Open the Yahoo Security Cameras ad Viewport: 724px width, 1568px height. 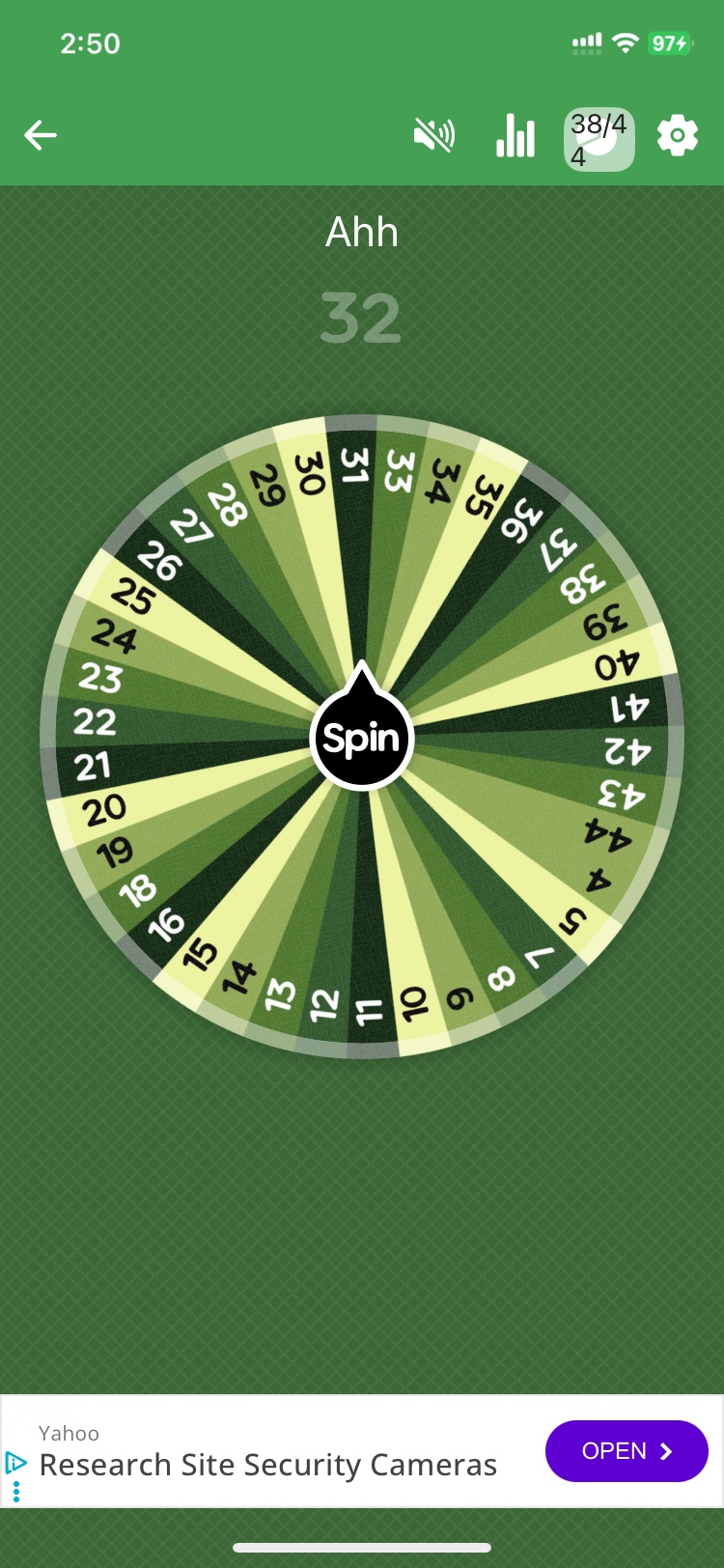point(626,1450)
